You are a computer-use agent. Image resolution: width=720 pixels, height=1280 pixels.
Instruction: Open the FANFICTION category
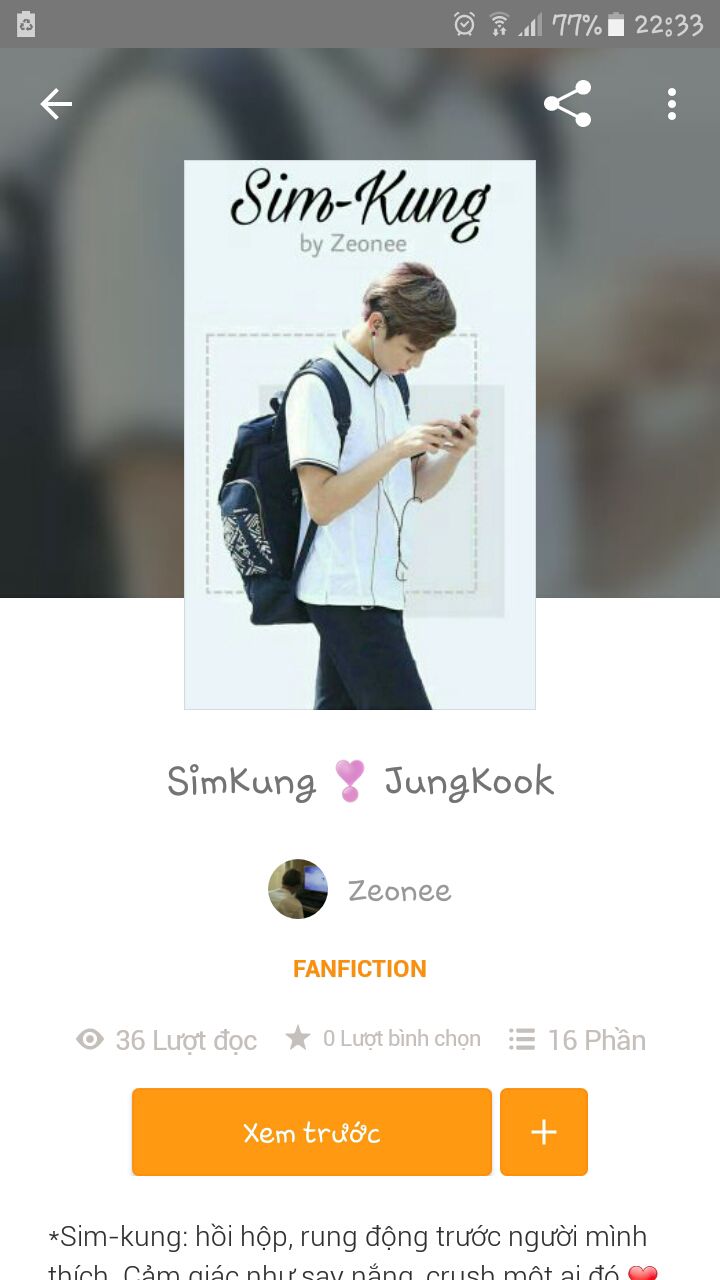(x=360, y=968)
